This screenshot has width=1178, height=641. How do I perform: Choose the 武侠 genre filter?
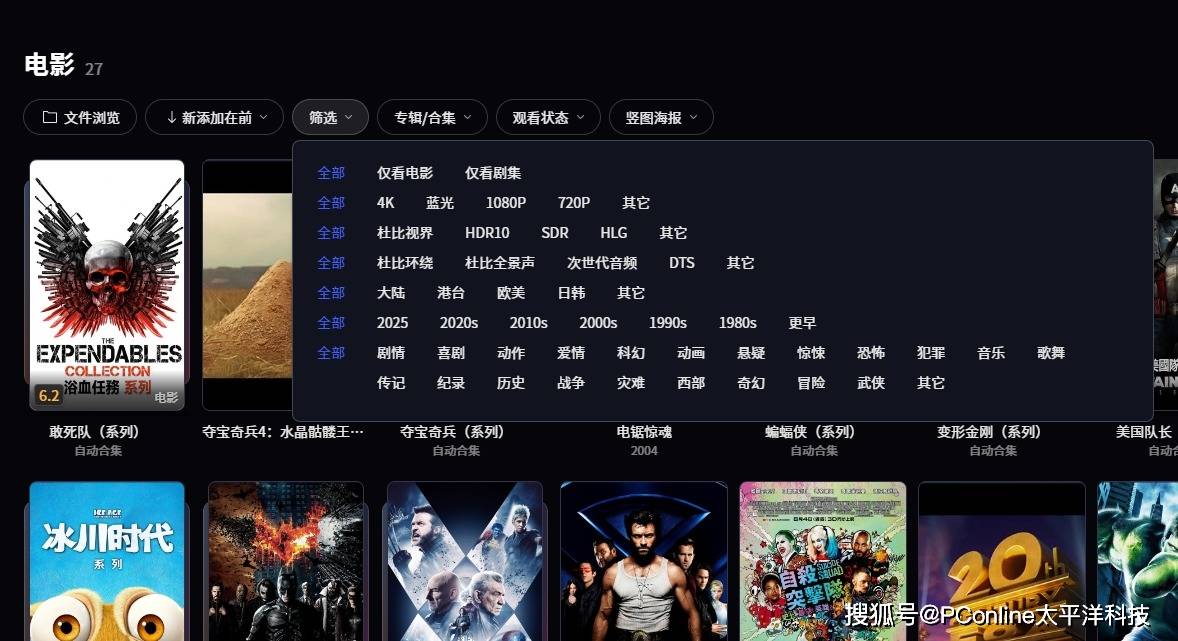pyautogui.click(x=871, y=383)
